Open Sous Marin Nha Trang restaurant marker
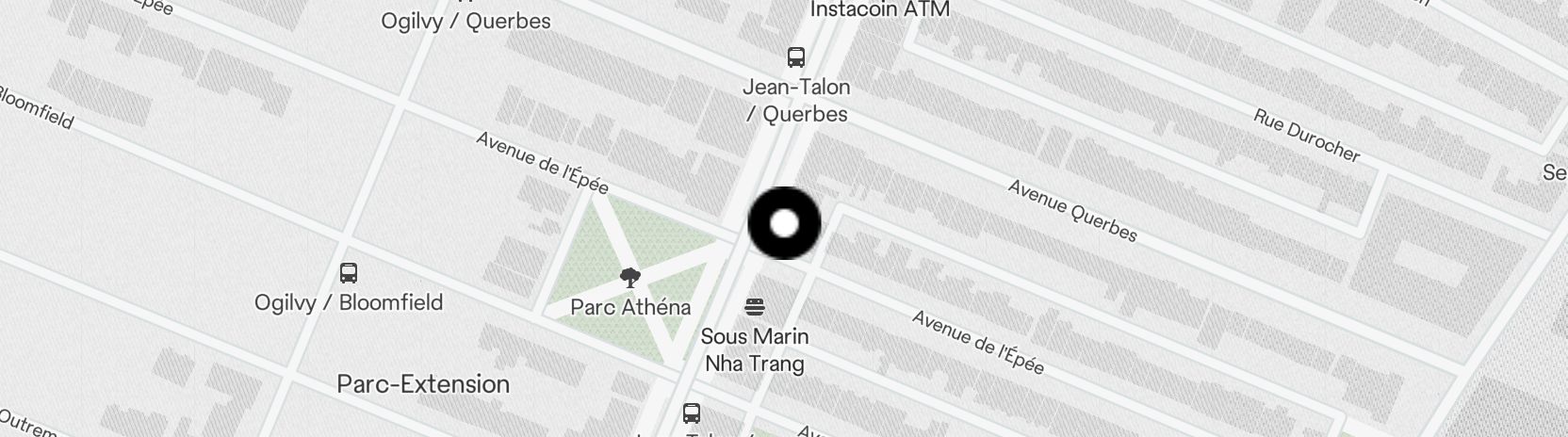 click(754, 307)
